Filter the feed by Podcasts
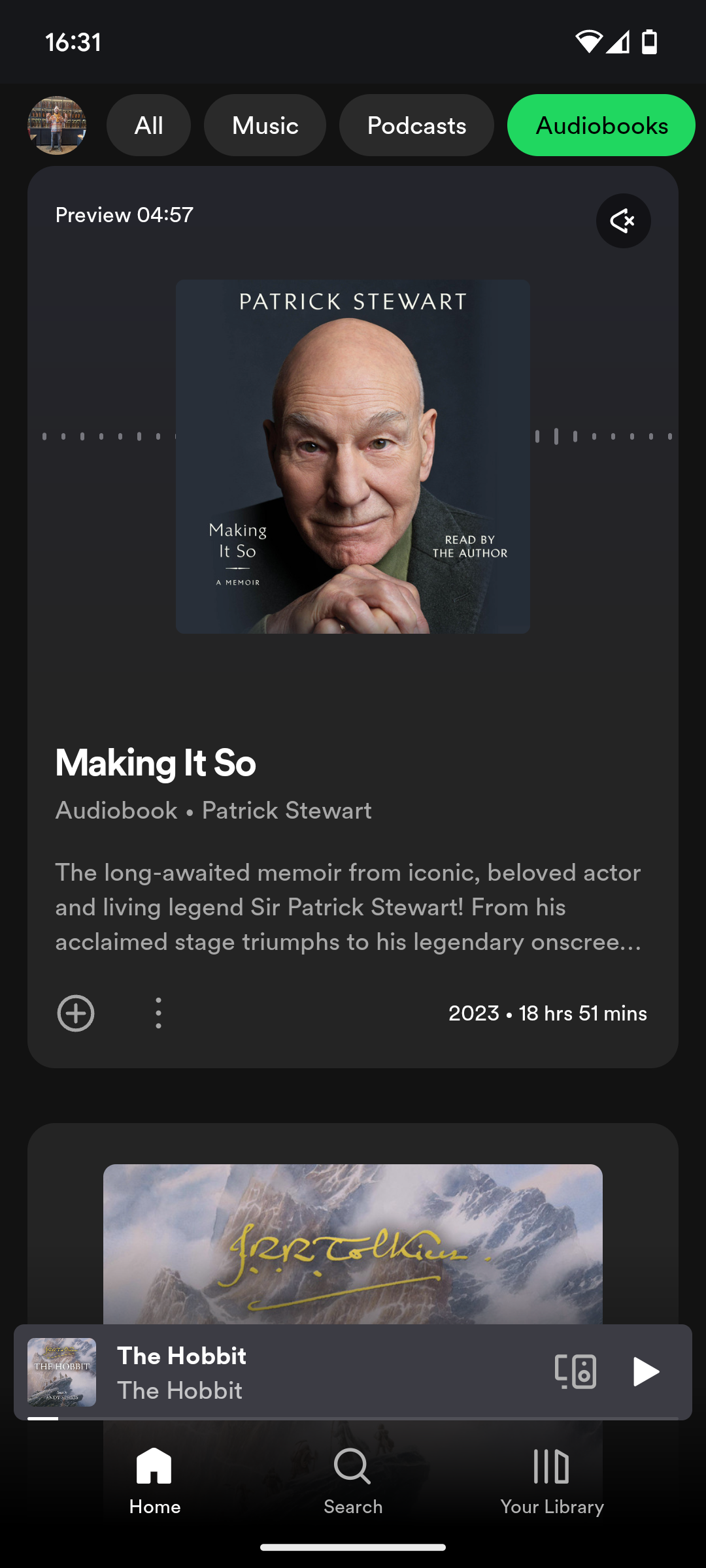 click(x=416, y=125)
